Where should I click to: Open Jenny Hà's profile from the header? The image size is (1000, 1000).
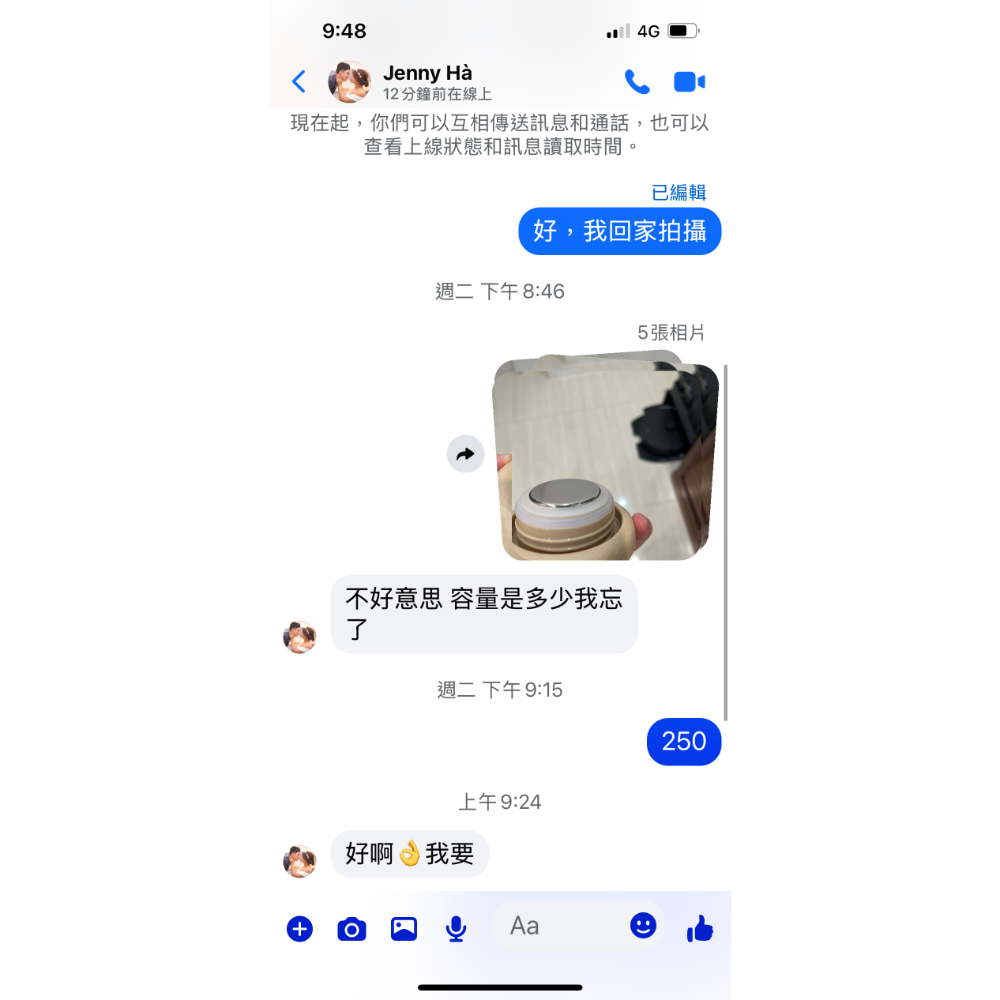[409, 82]
